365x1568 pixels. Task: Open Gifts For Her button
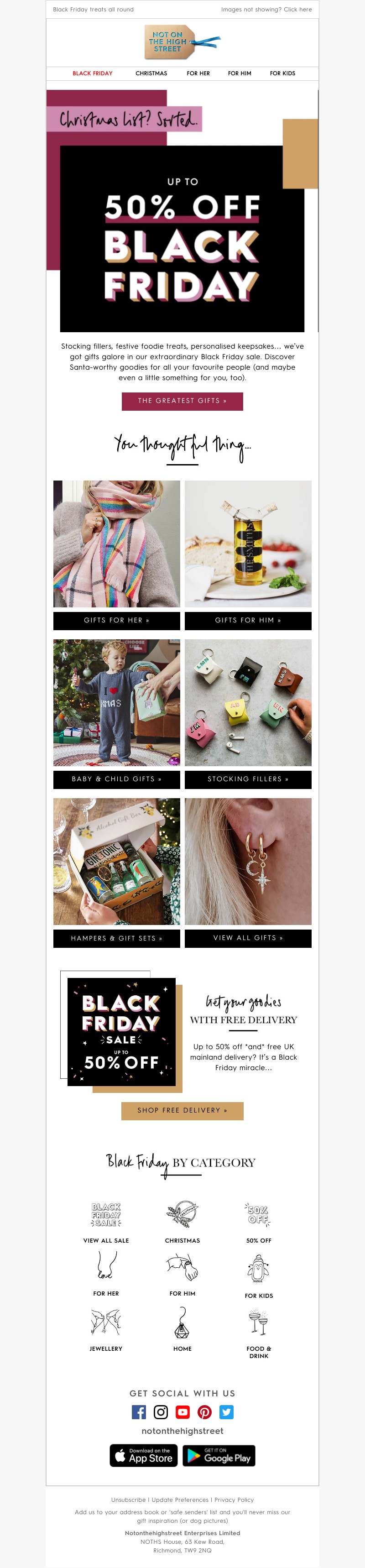pos(117,620)
